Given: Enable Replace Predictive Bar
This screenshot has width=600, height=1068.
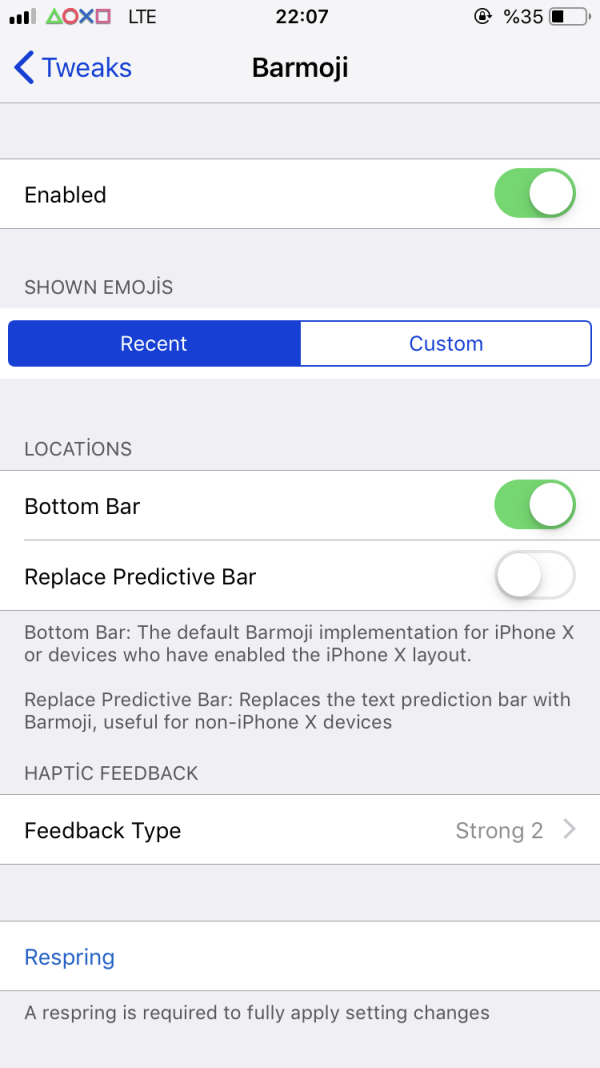Looking at the screenshot, I should click(x=534, y=576).
